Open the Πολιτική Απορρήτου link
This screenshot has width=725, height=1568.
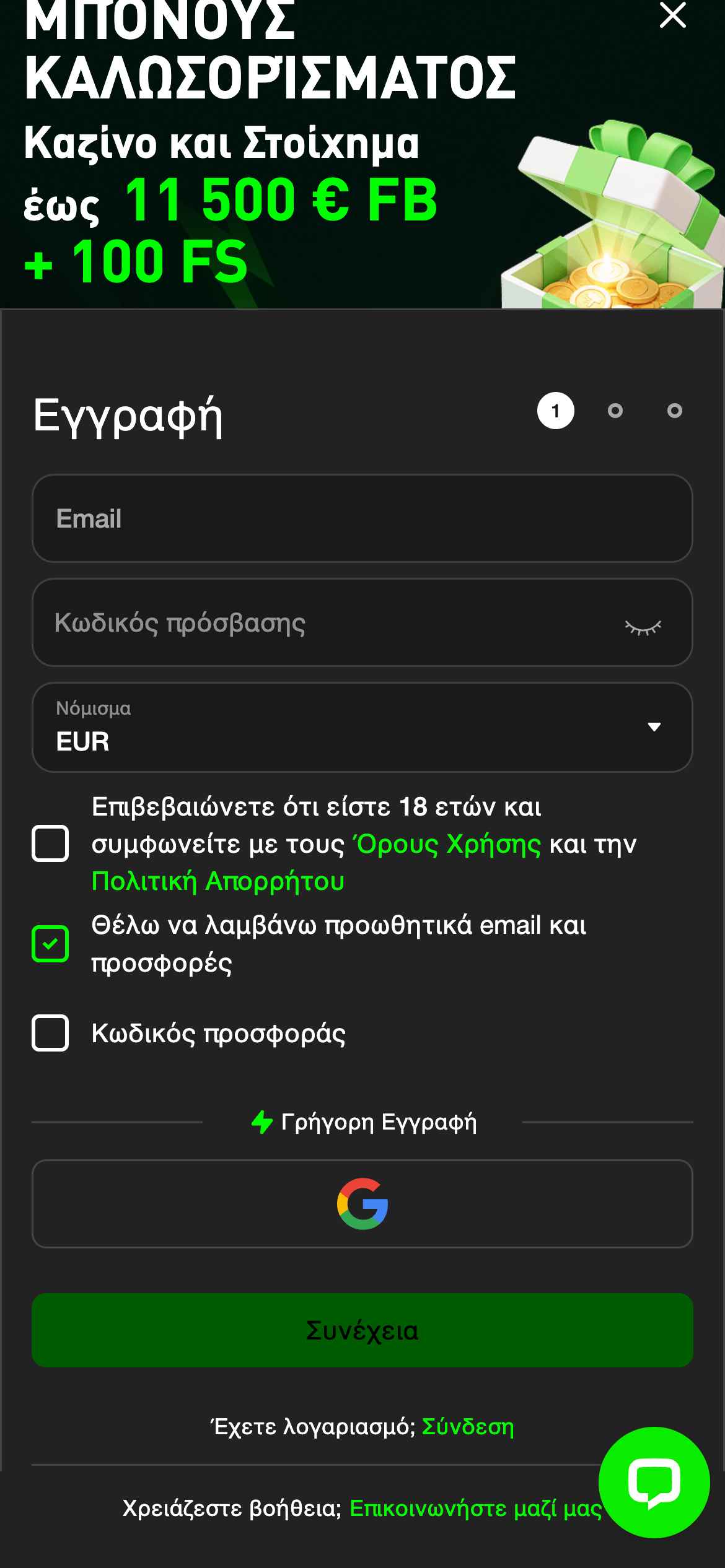[x=217, y=881]
